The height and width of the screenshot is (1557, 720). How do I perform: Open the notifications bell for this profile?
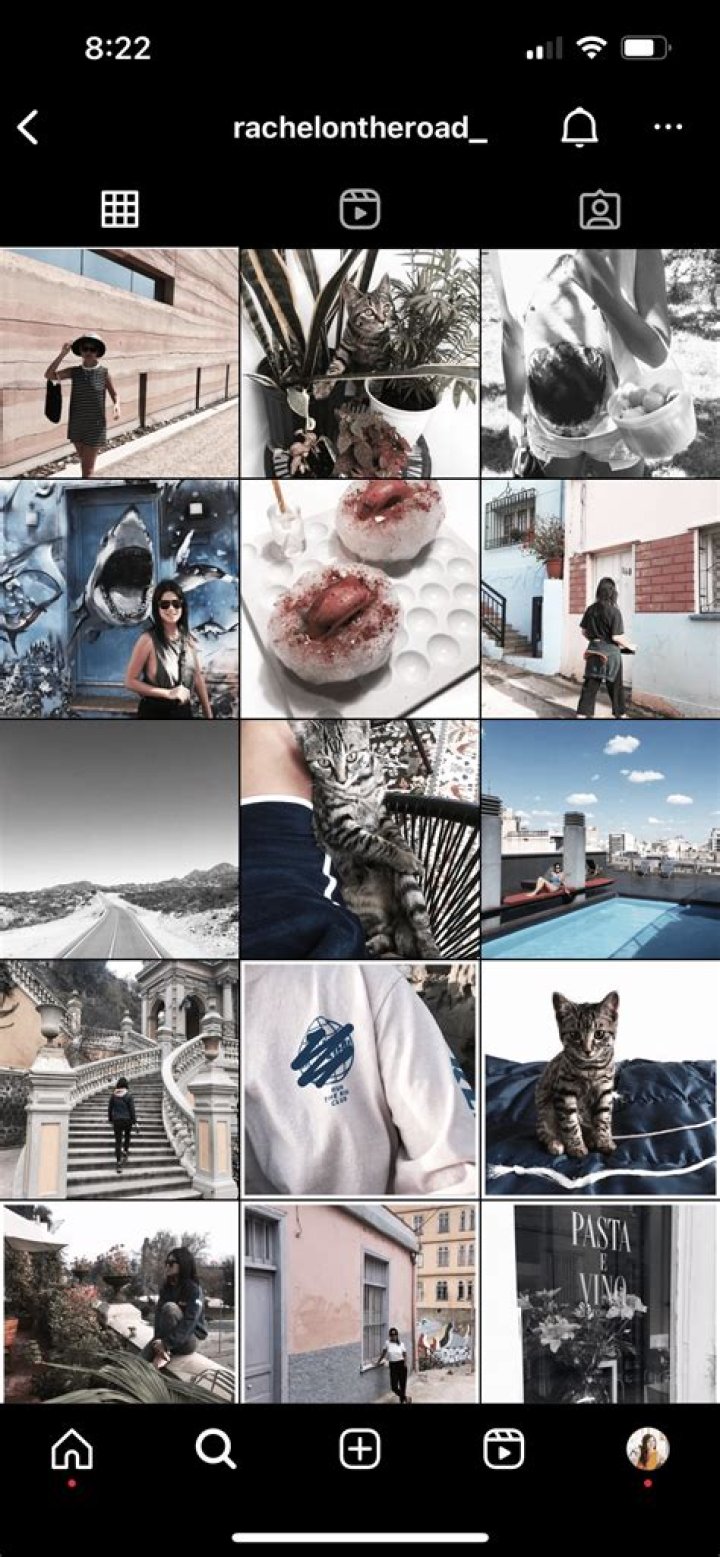579,128
